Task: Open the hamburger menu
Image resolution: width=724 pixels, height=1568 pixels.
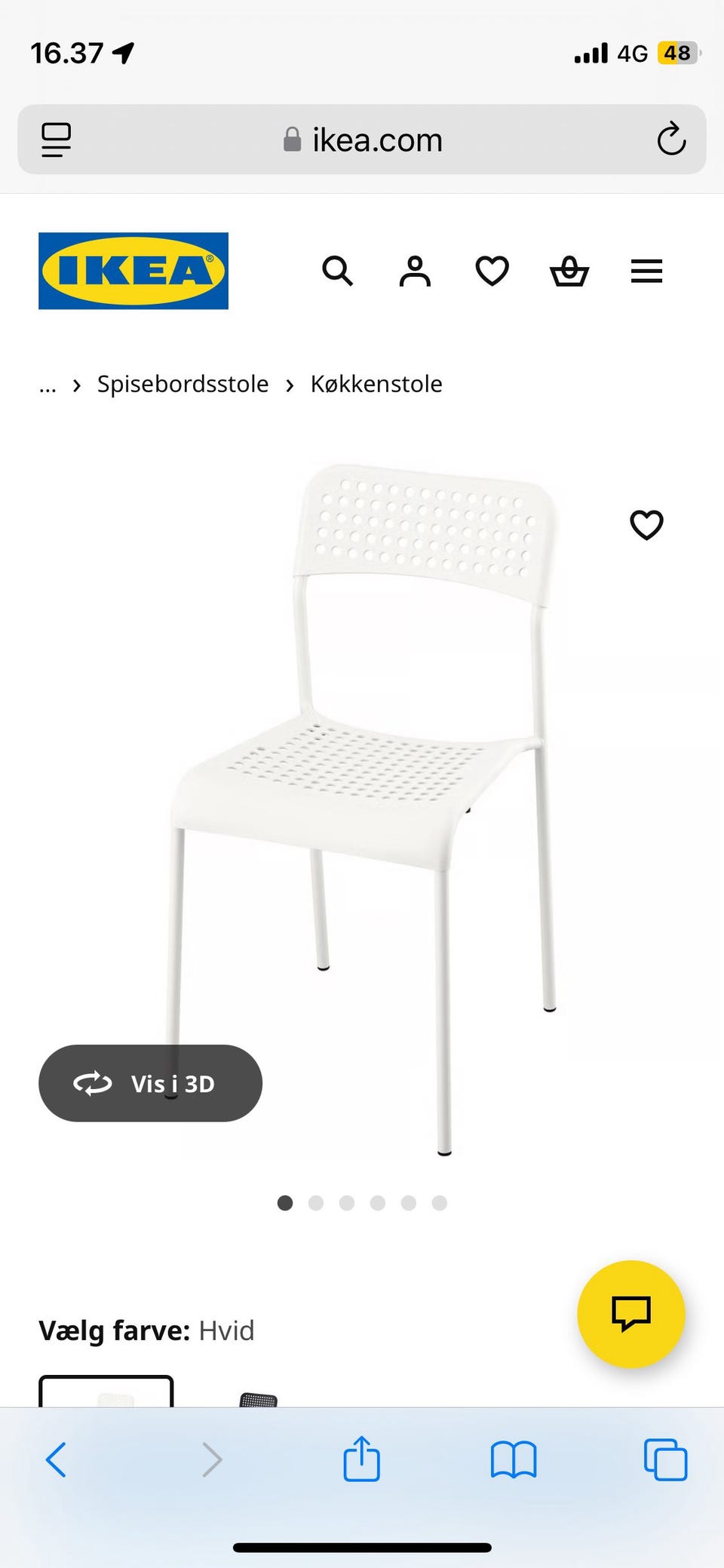Action: click(x=646, y=271)
